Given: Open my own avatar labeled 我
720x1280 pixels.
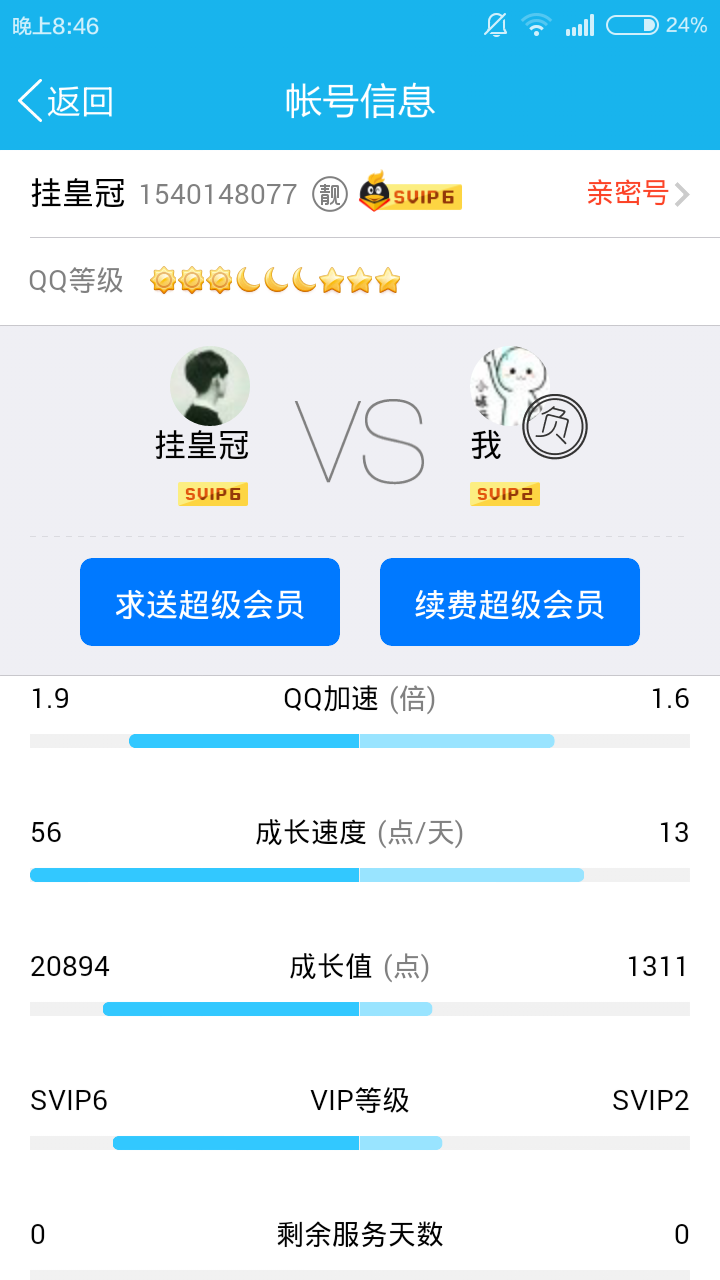Looking at the screenshot, I should pos(510,386).
